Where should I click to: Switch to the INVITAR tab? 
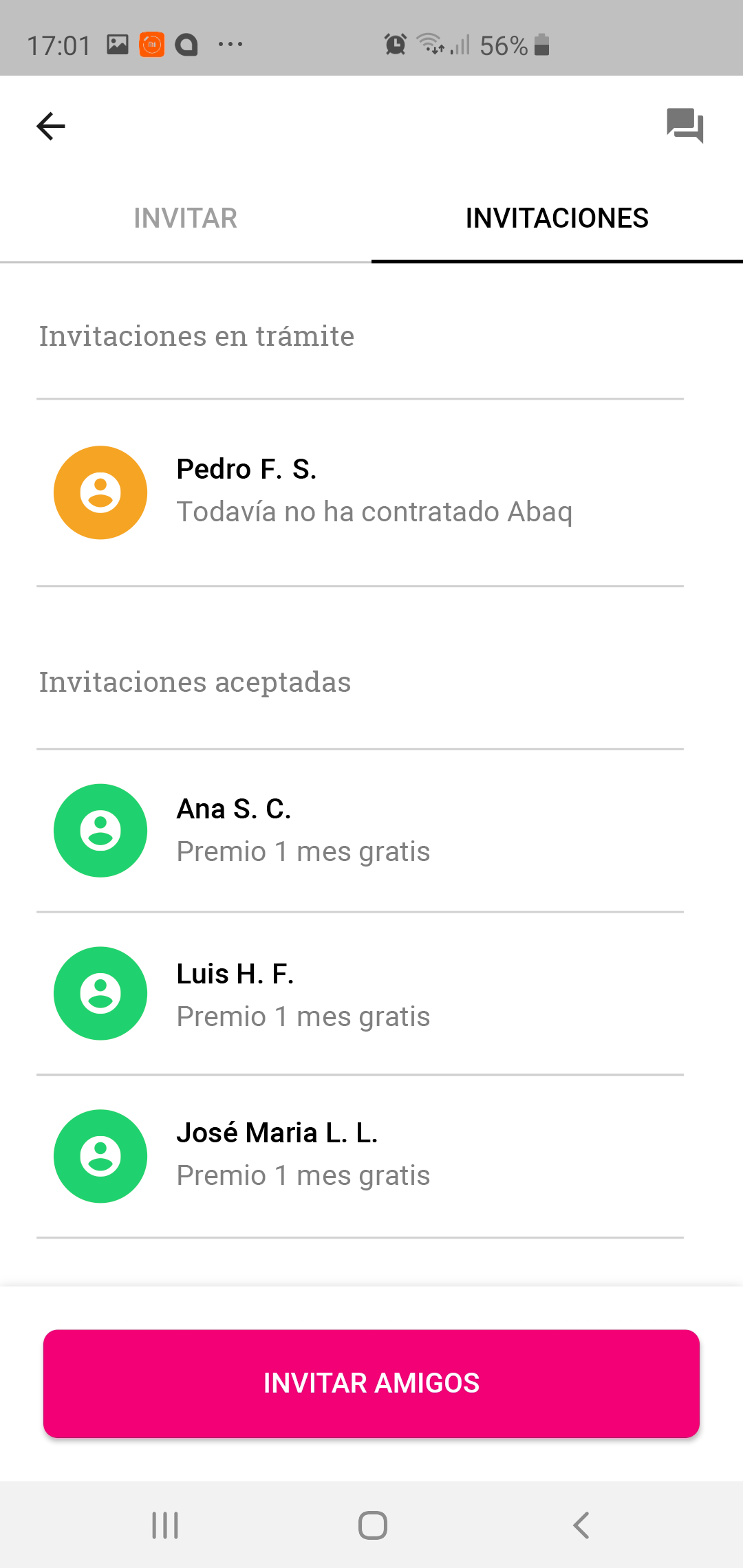point(186,217)
